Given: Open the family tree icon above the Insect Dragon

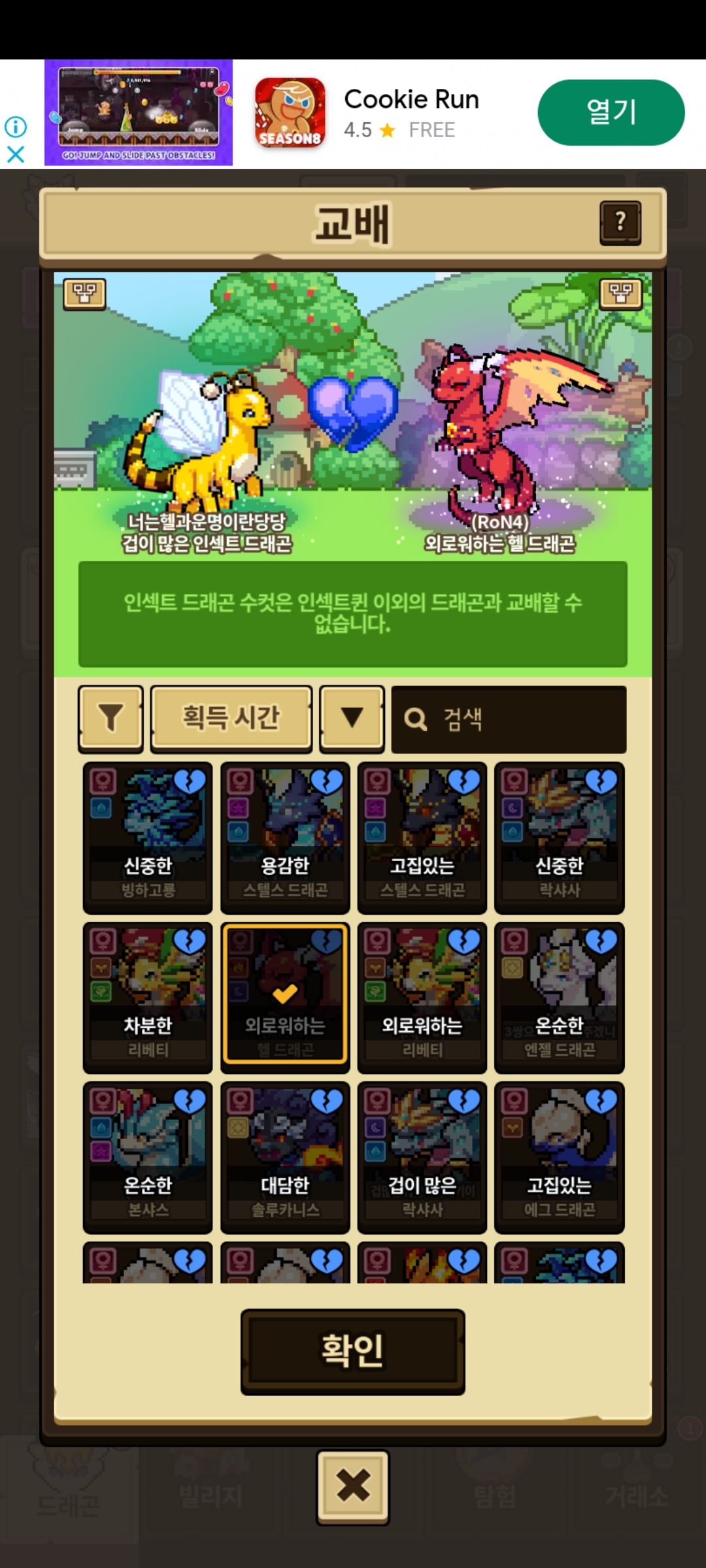Looking at the screenshot, I should (x=84, y=294).
